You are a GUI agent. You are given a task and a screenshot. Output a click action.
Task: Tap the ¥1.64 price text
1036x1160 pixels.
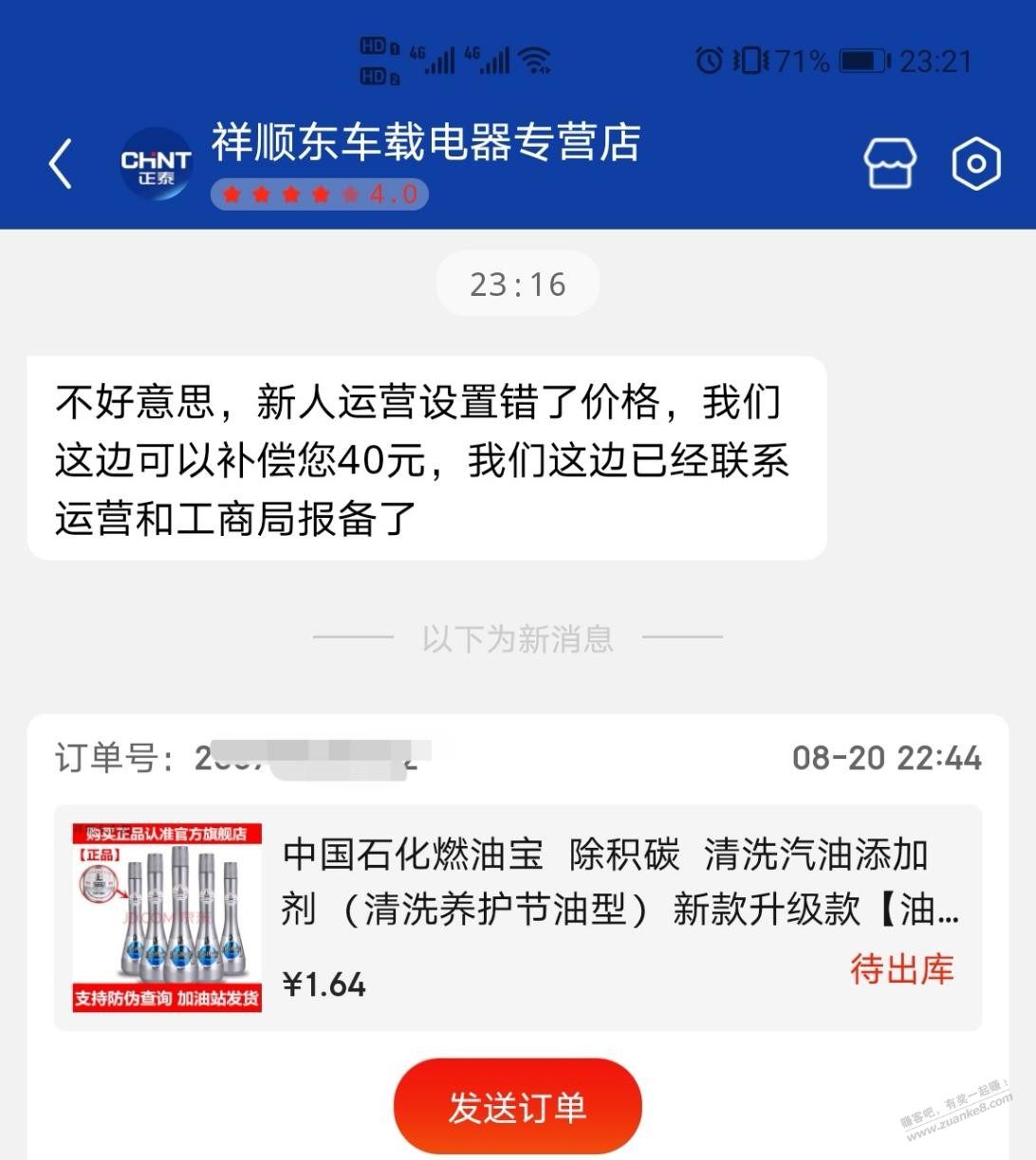324,985
